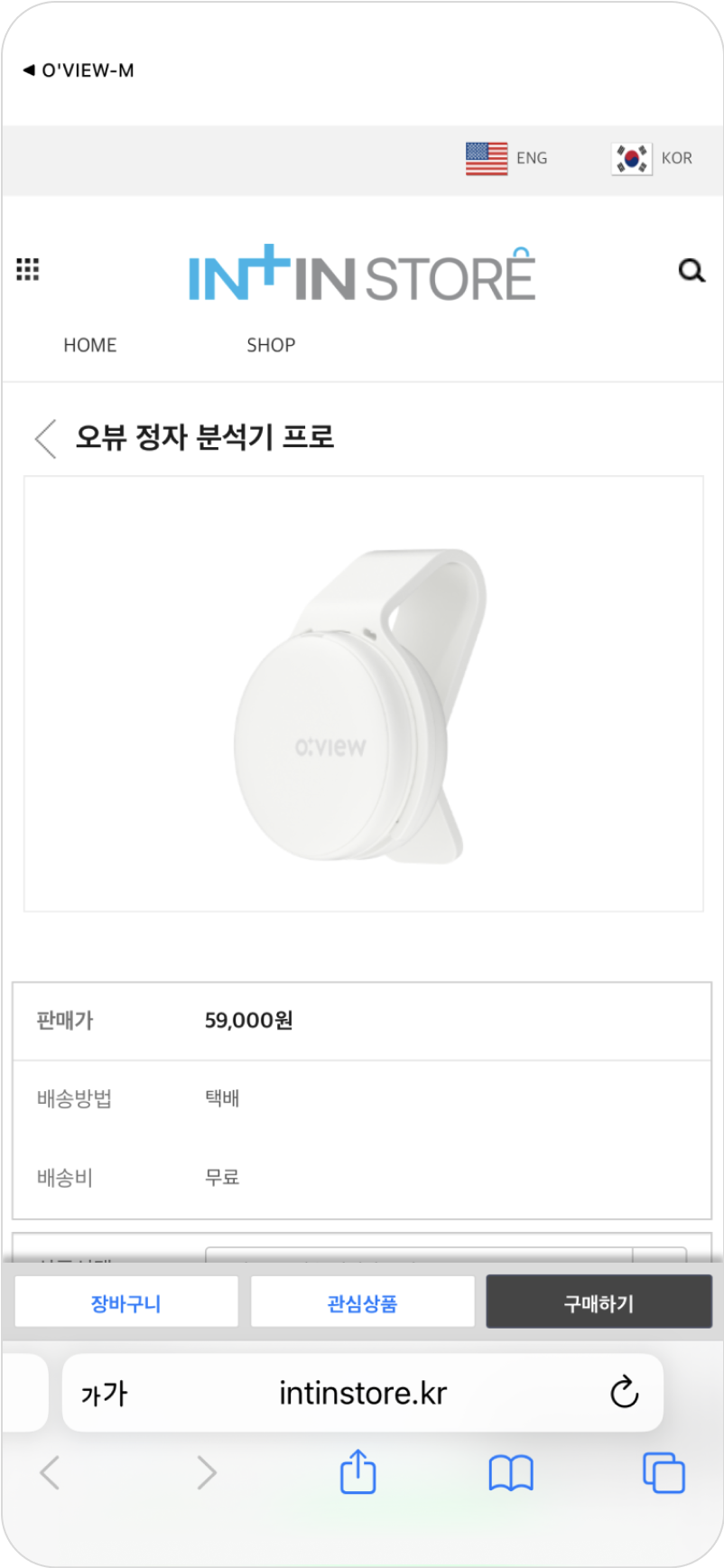Open browser bookmarks
The width and height of the screenshot is (724, 1568).
point(511,1473)
